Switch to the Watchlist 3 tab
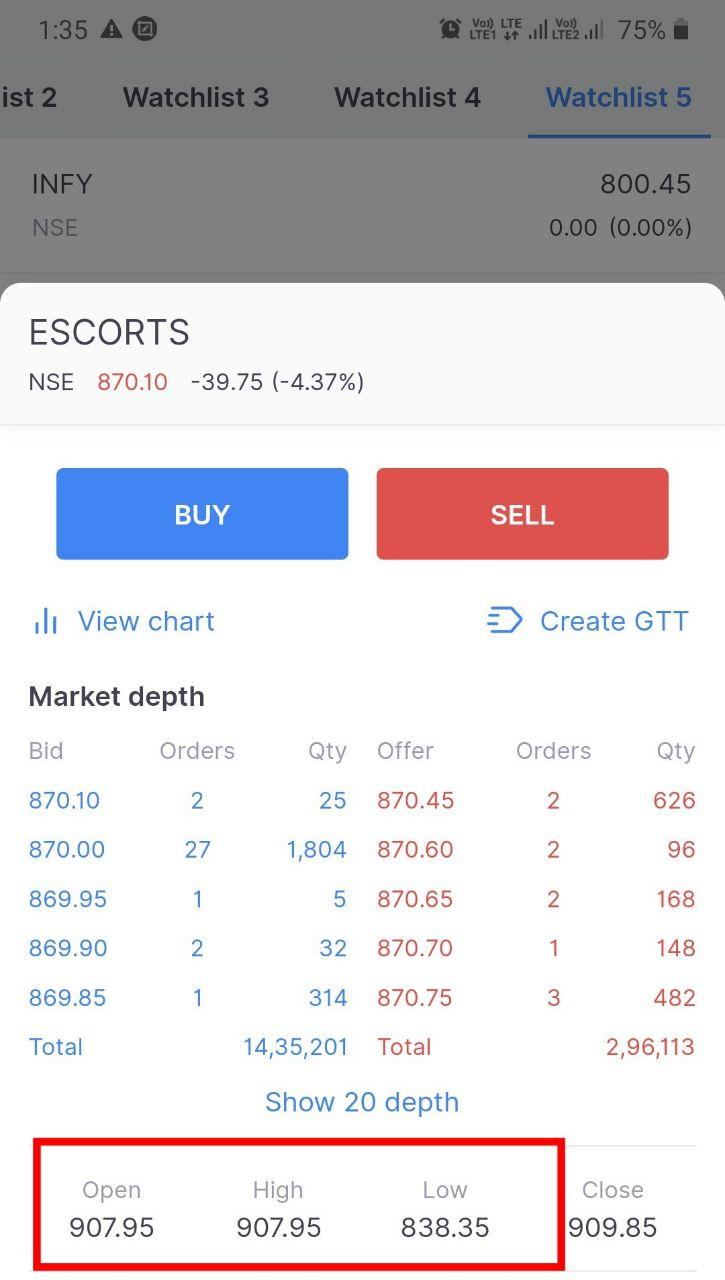The width and height of the screenshot is (725, 1280). (x=195, y=97)
